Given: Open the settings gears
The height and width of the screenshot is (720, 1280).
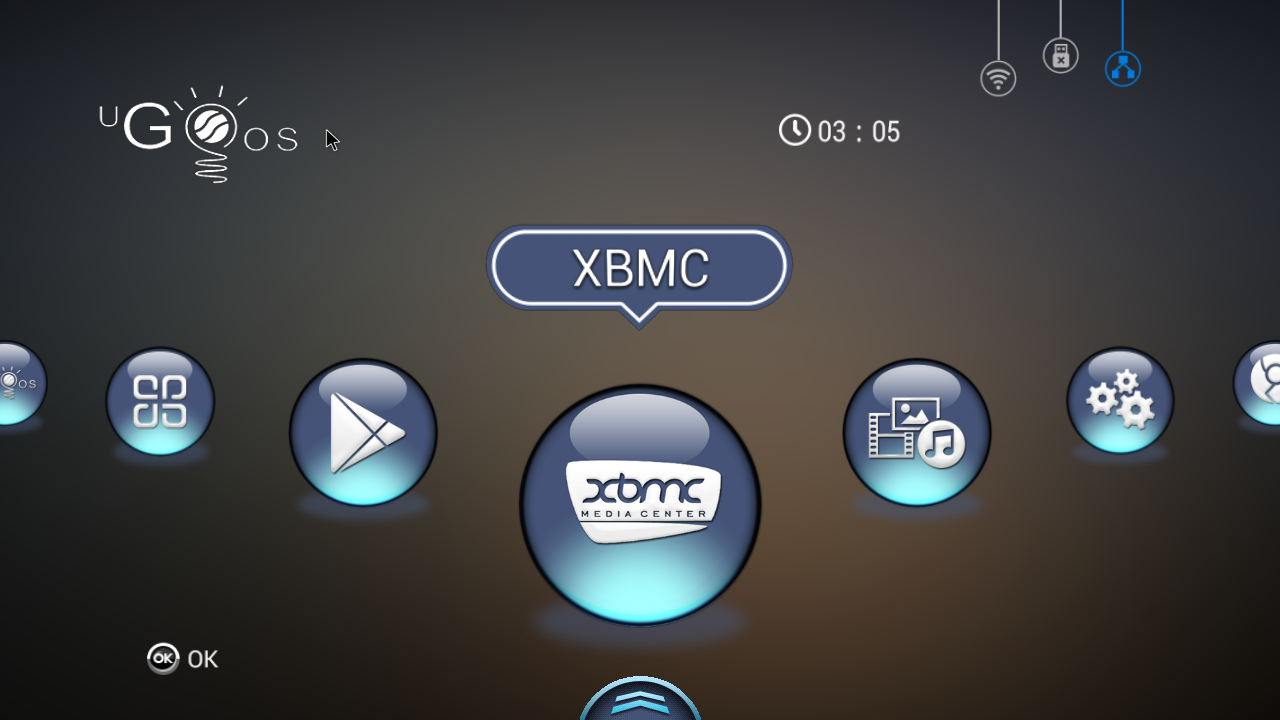Looking at the screenshot, I should [1120, 400].
